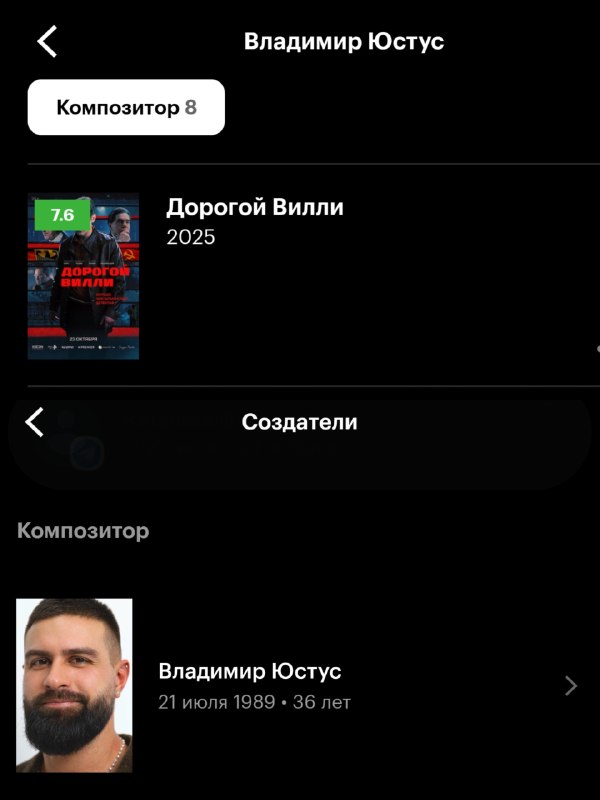Tap the back arrow next to Создатели
This screenshot has height=800, width=600.
[35, 422]
